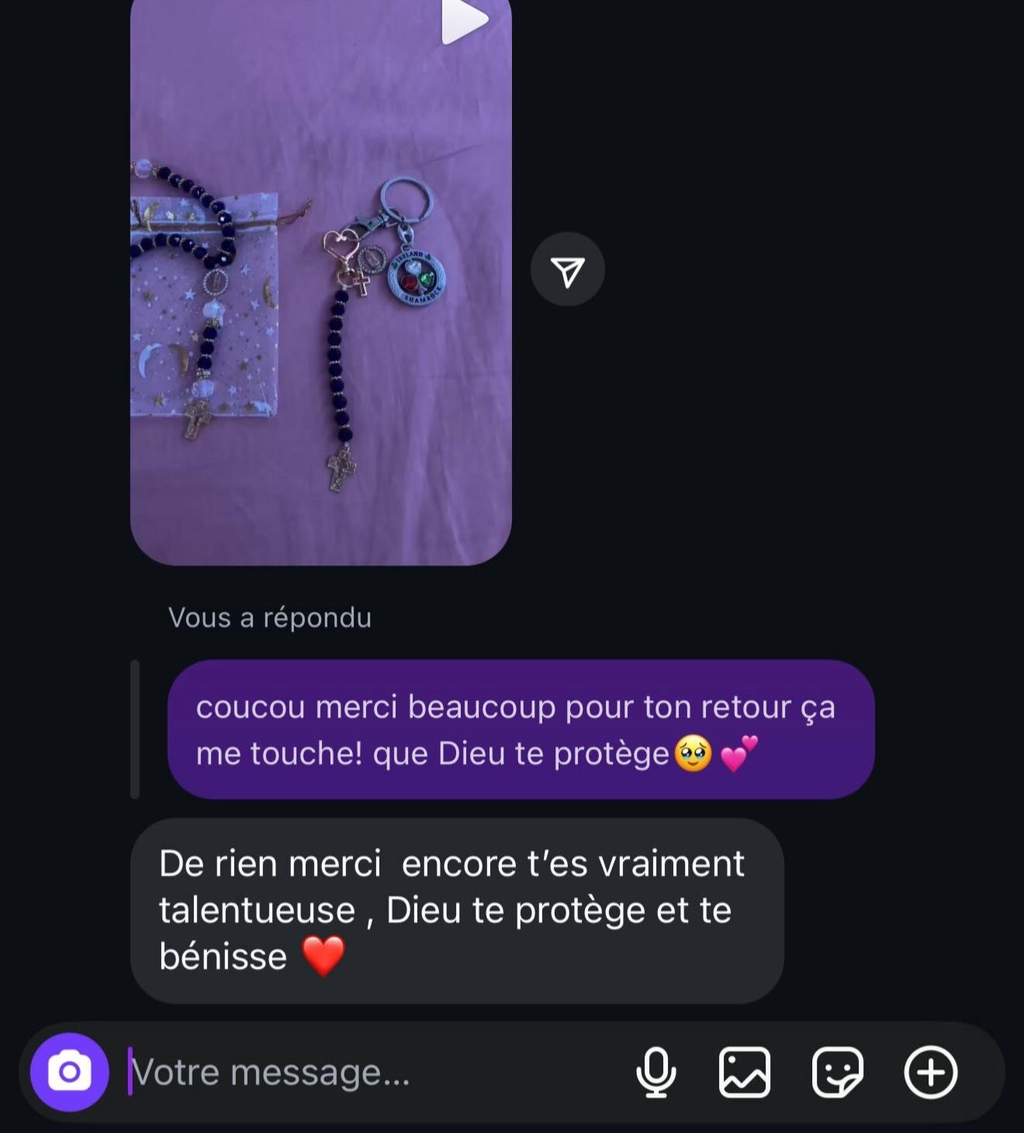The height and width of the screenshot is (1133, 1024).
Task: Forward the shared video with send icon
Action: (x=567, y=270)
